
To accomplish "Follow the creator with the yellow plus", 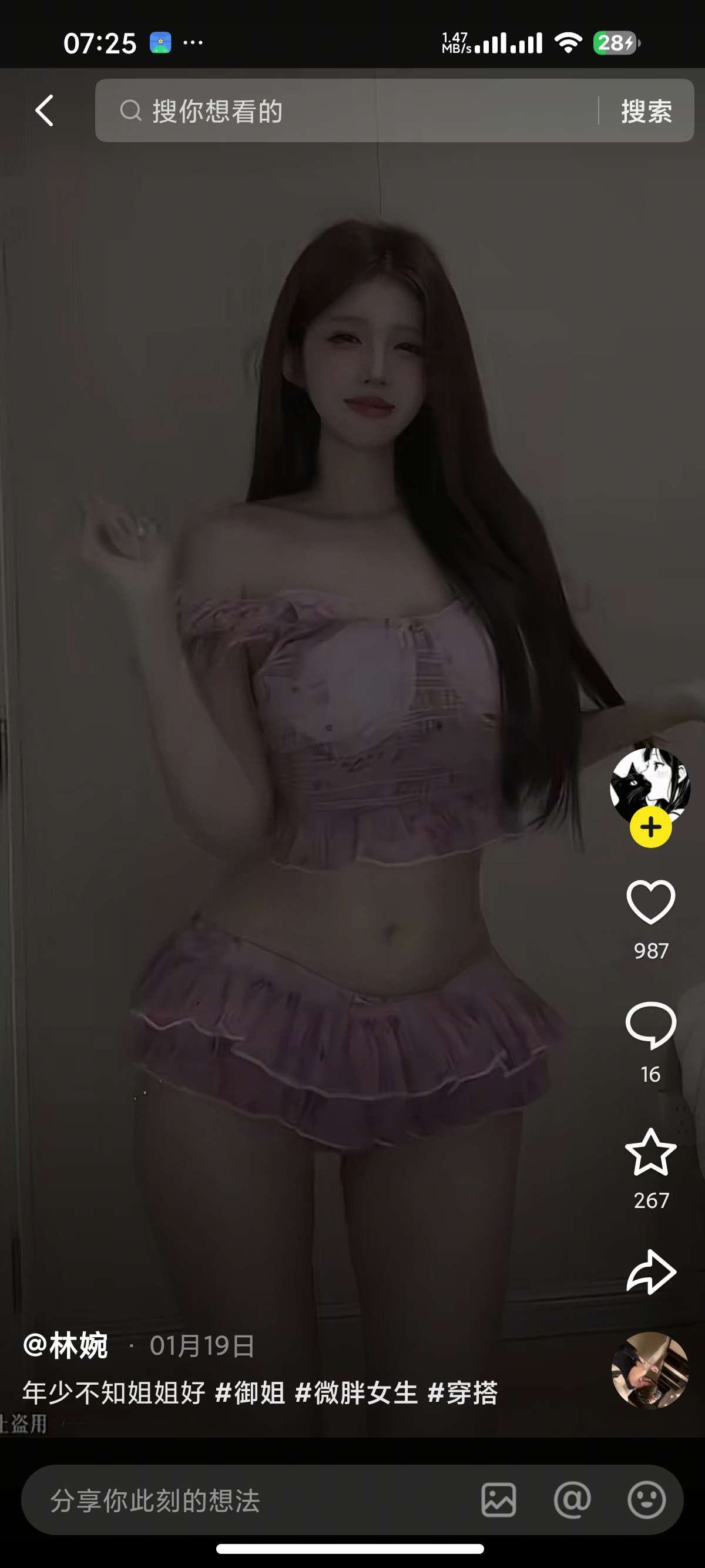I will click(x=650, y=827).
